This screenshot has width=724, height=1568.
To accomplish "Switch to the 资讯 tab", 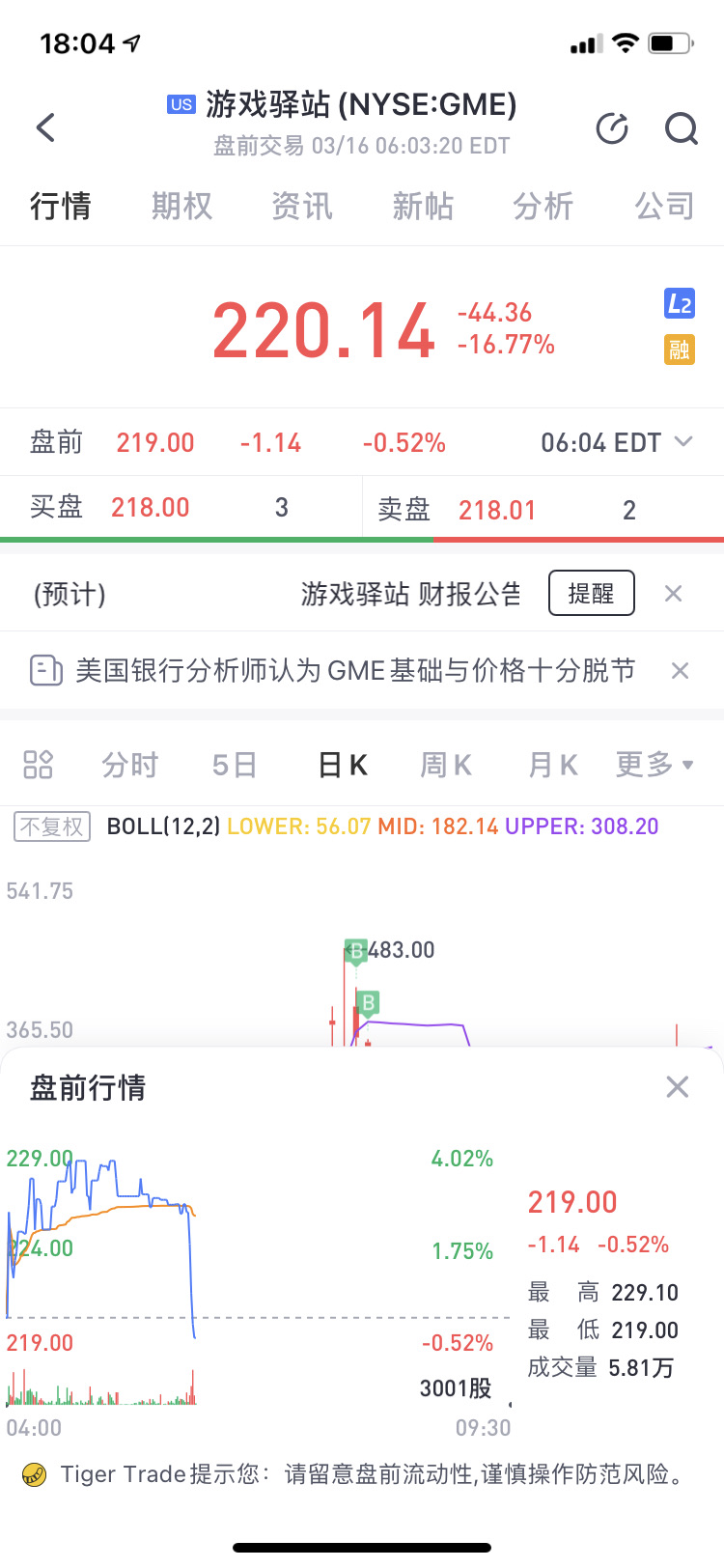I will (302, 206).
